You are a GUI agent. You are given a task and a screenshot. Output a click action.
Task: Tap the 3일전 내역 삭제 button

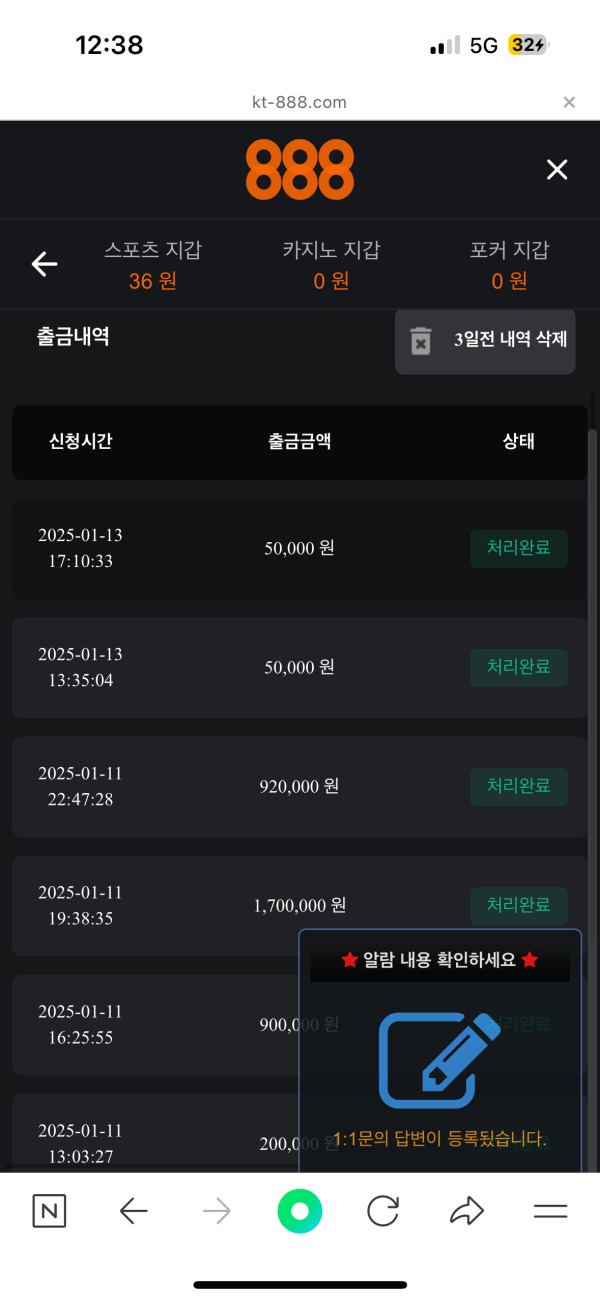pos(485,340)
